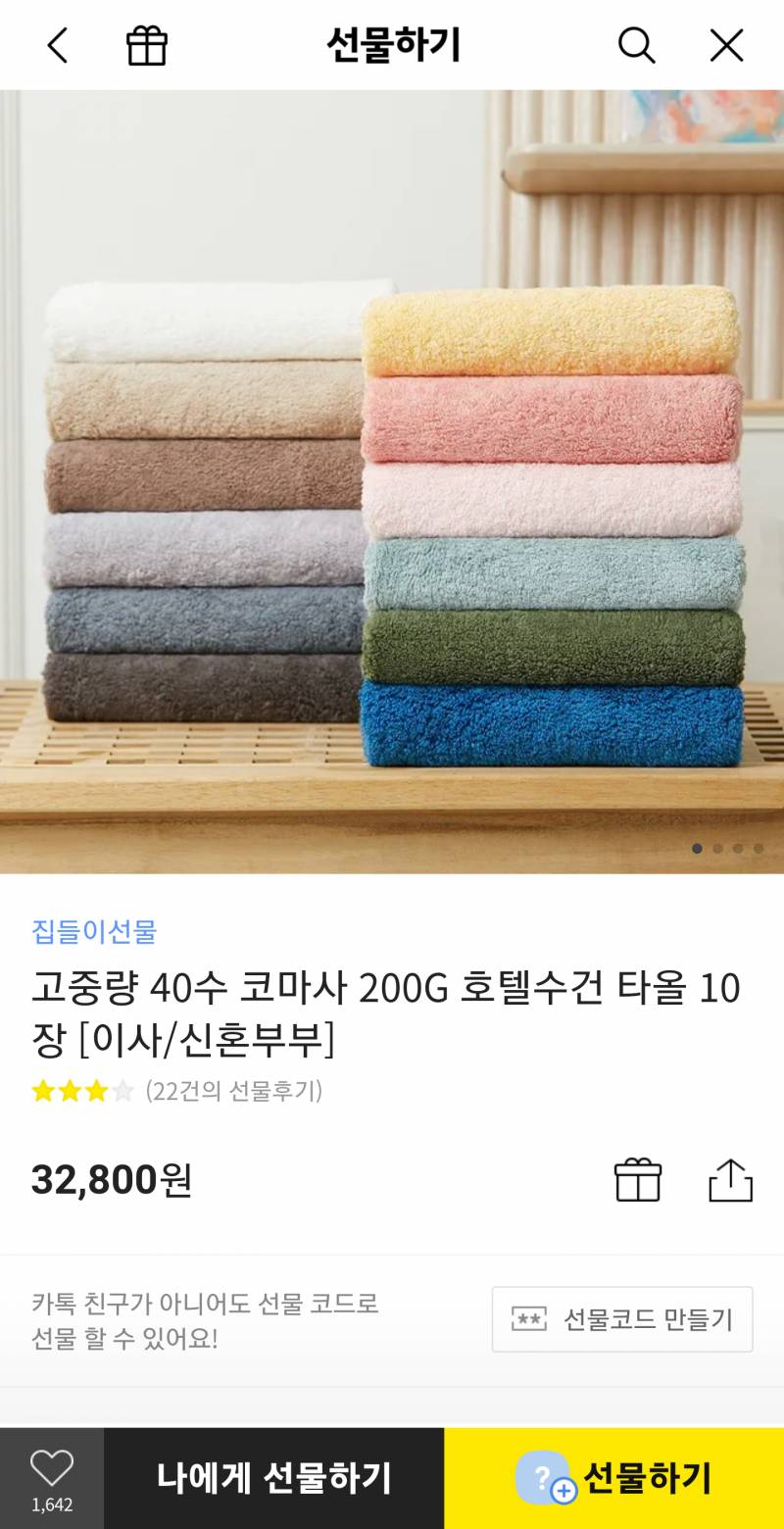Tap the gift icon beside the share button
The image size is (784, 1529).
pos(641,1180)
